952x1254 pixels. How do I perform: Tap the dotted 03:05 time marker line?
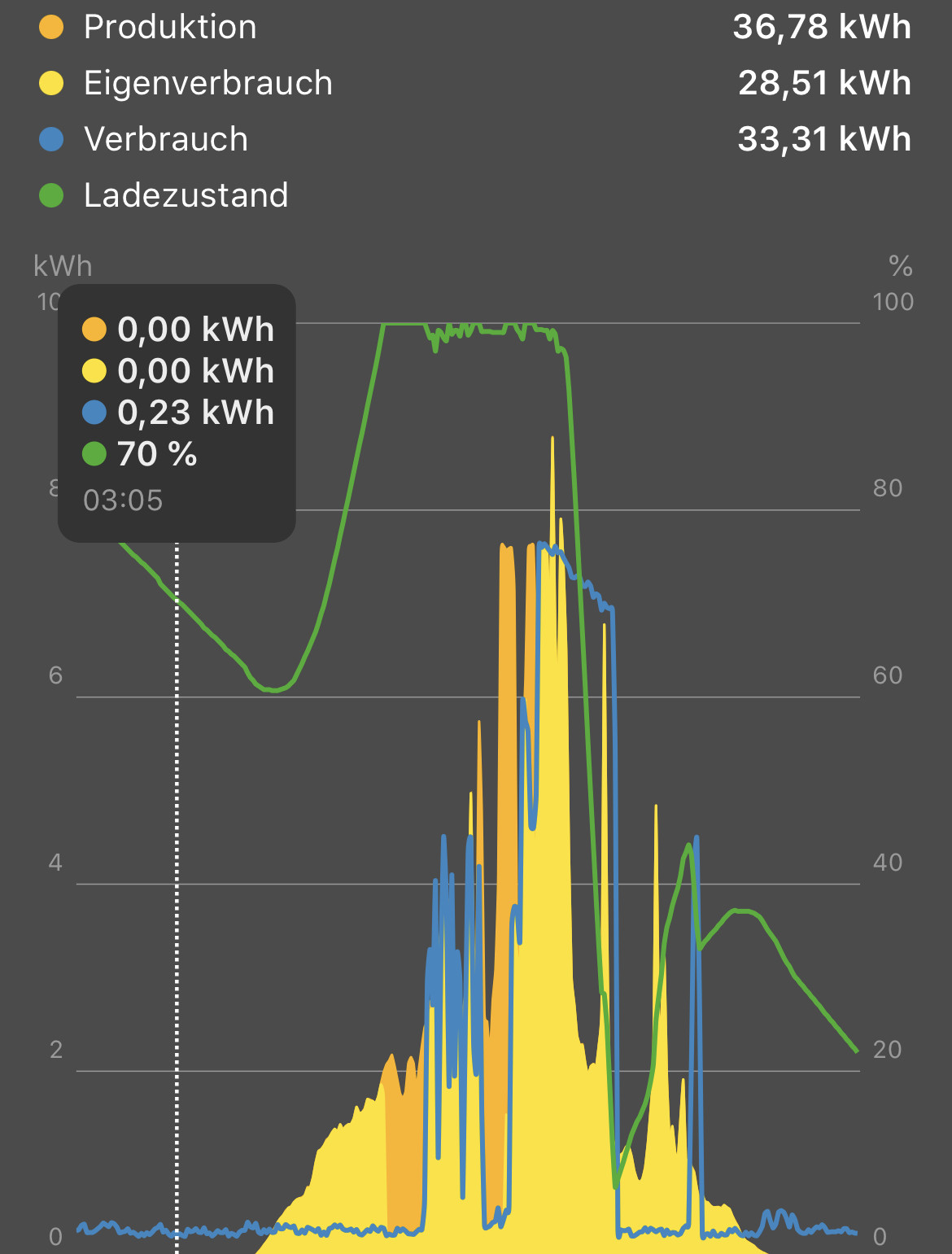pos(177,895)
